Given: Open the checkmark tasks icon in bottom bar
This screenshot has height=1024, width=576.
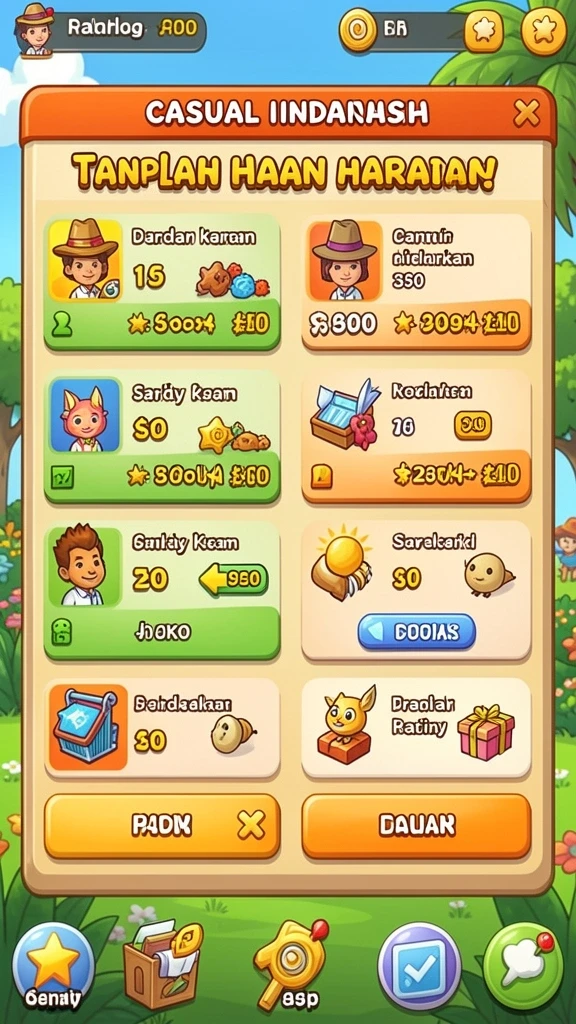Looking at the screenshot, I should pos(419,965).
